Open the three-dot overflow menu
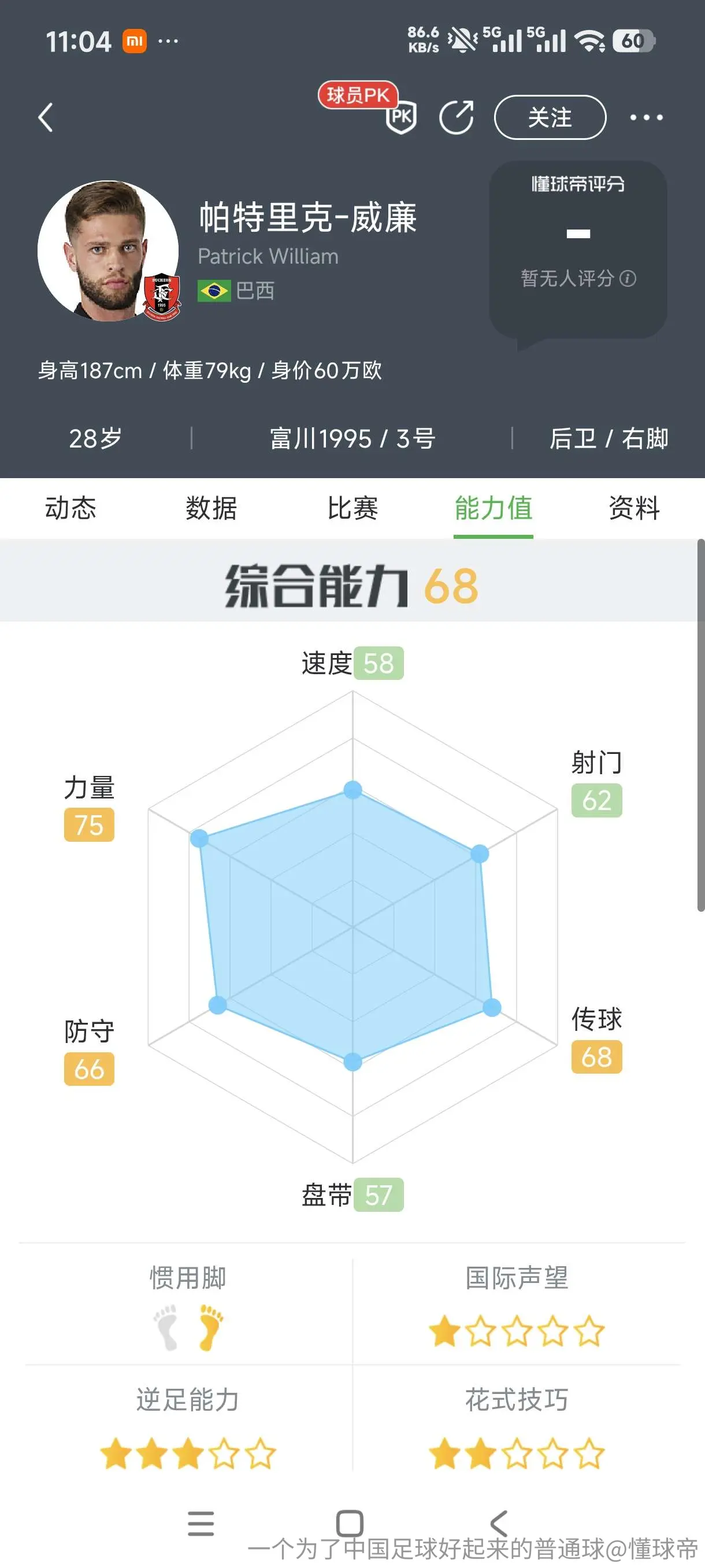The height and width of the screenshot is (1568, 705). (646, 117)
